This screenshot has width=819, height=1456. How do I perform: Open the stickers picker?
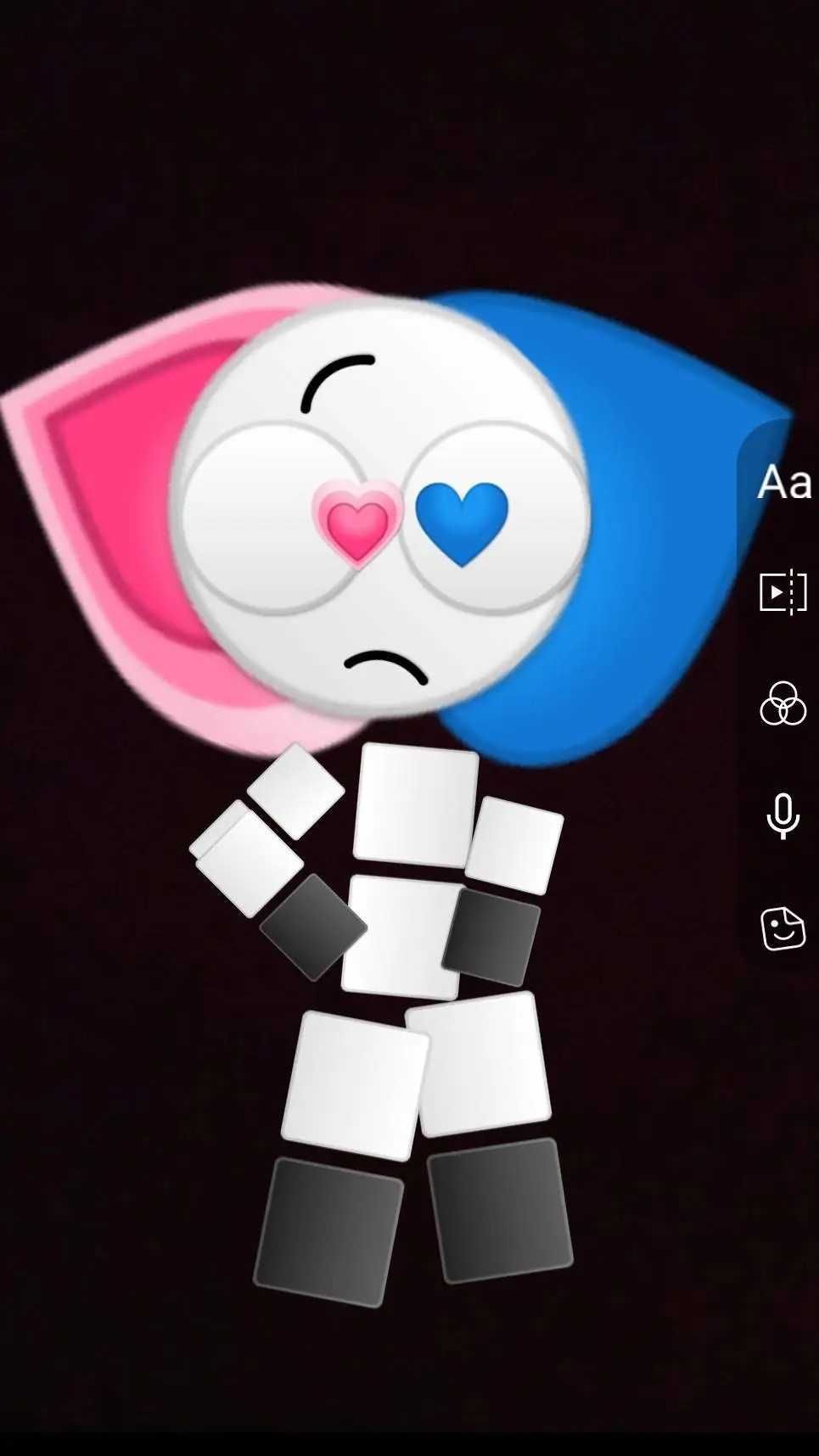click(782, 928)
